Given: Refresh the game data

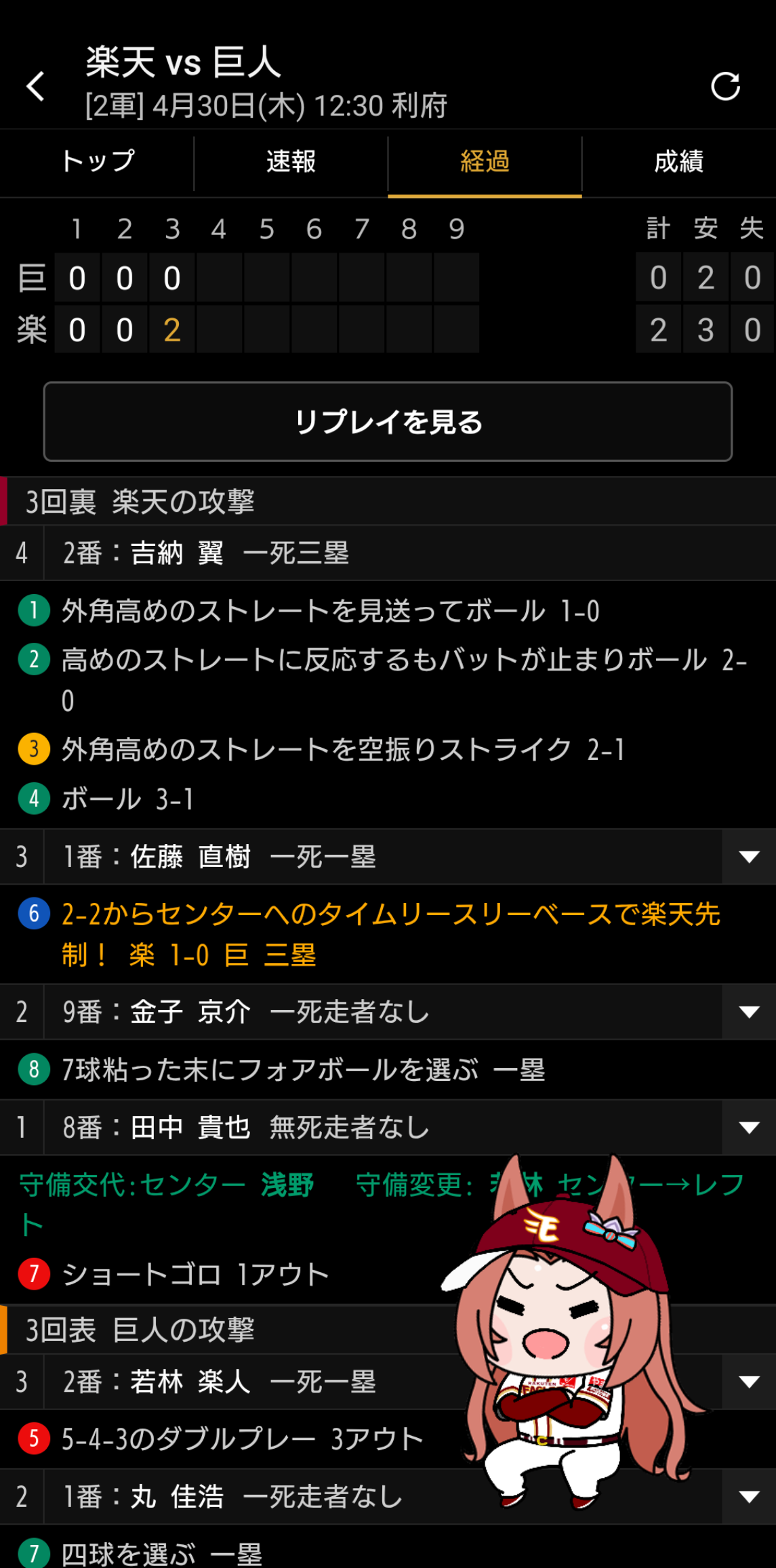Looking at the screenshot, I should [724, 87].
